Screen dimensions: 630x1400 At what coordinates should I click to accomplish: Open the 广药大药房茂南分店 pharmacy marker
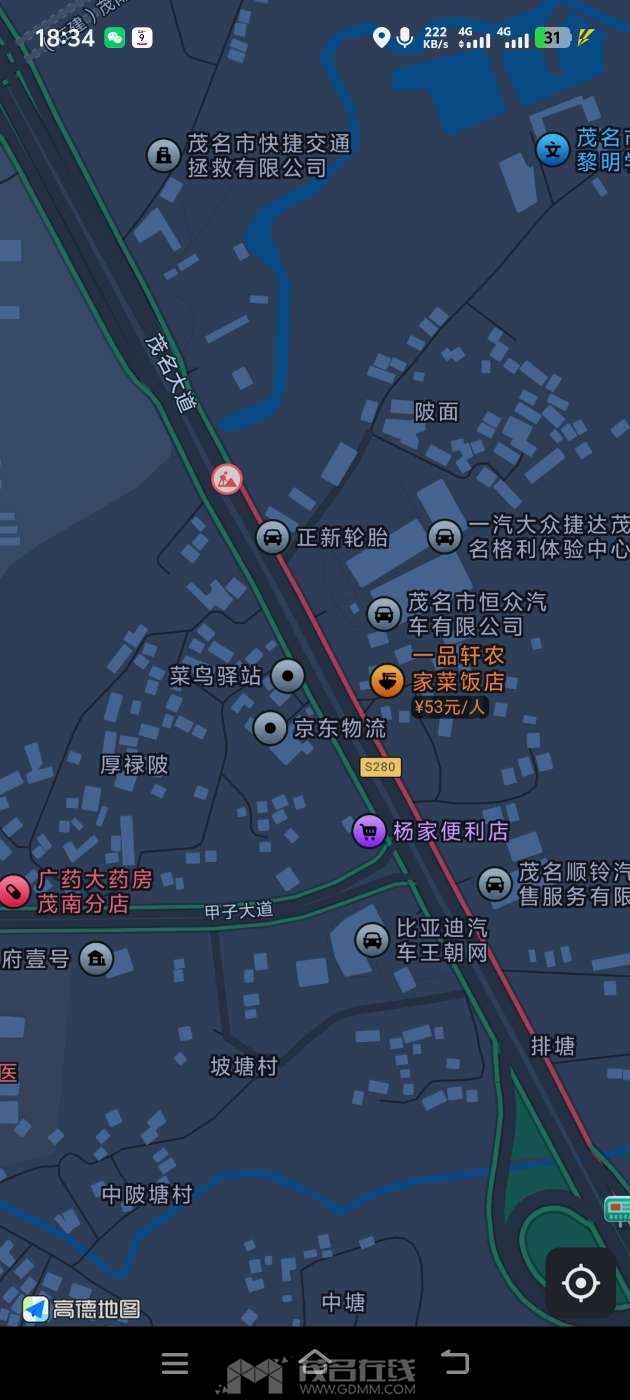[14, 890]
